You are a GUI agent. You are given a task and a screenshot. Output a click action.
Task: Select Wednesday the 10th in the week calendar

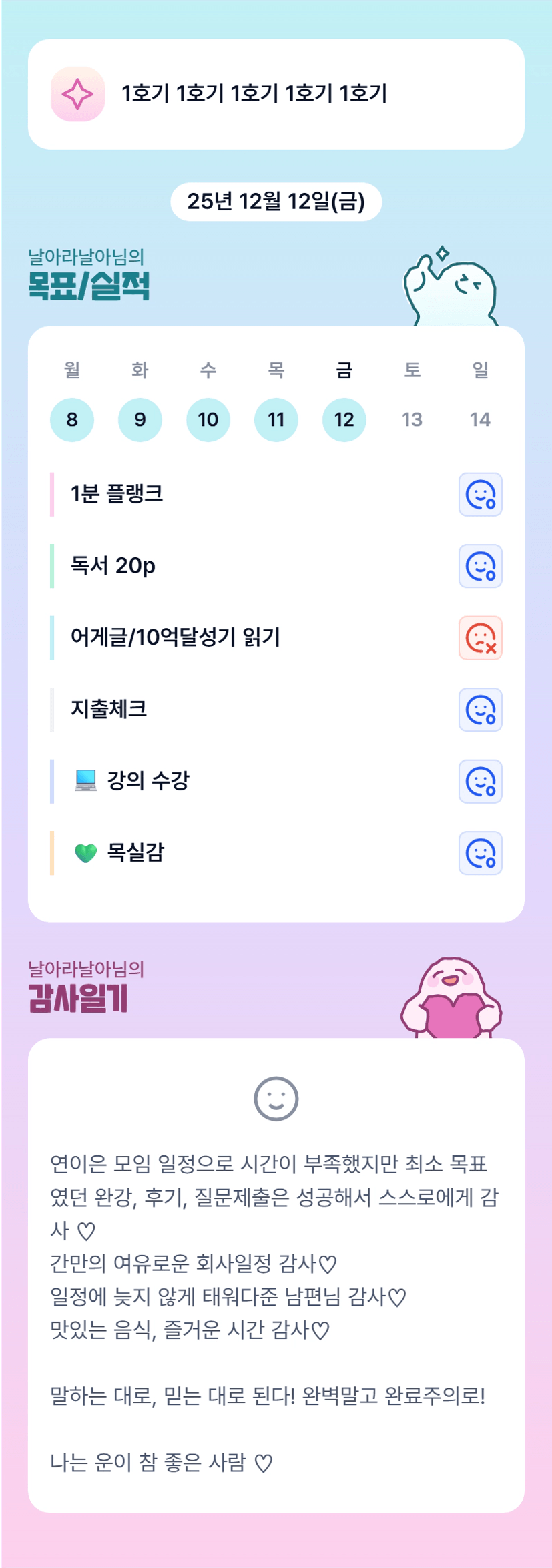coord(208,419)
